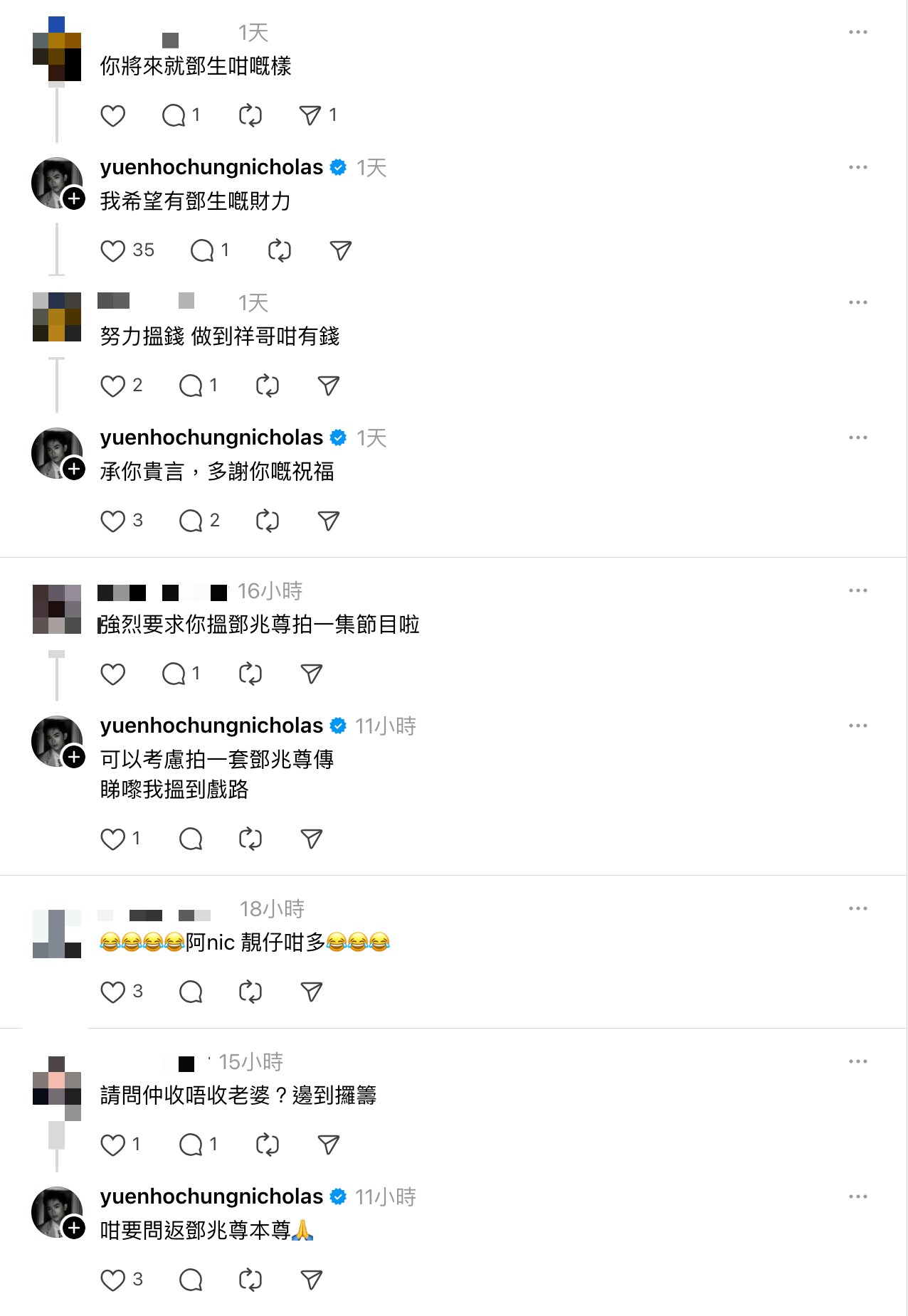908x1316 pixels.
Task: Like the reply '咁要問返鄧兆尊本尊'
Action: (113, 1280)
